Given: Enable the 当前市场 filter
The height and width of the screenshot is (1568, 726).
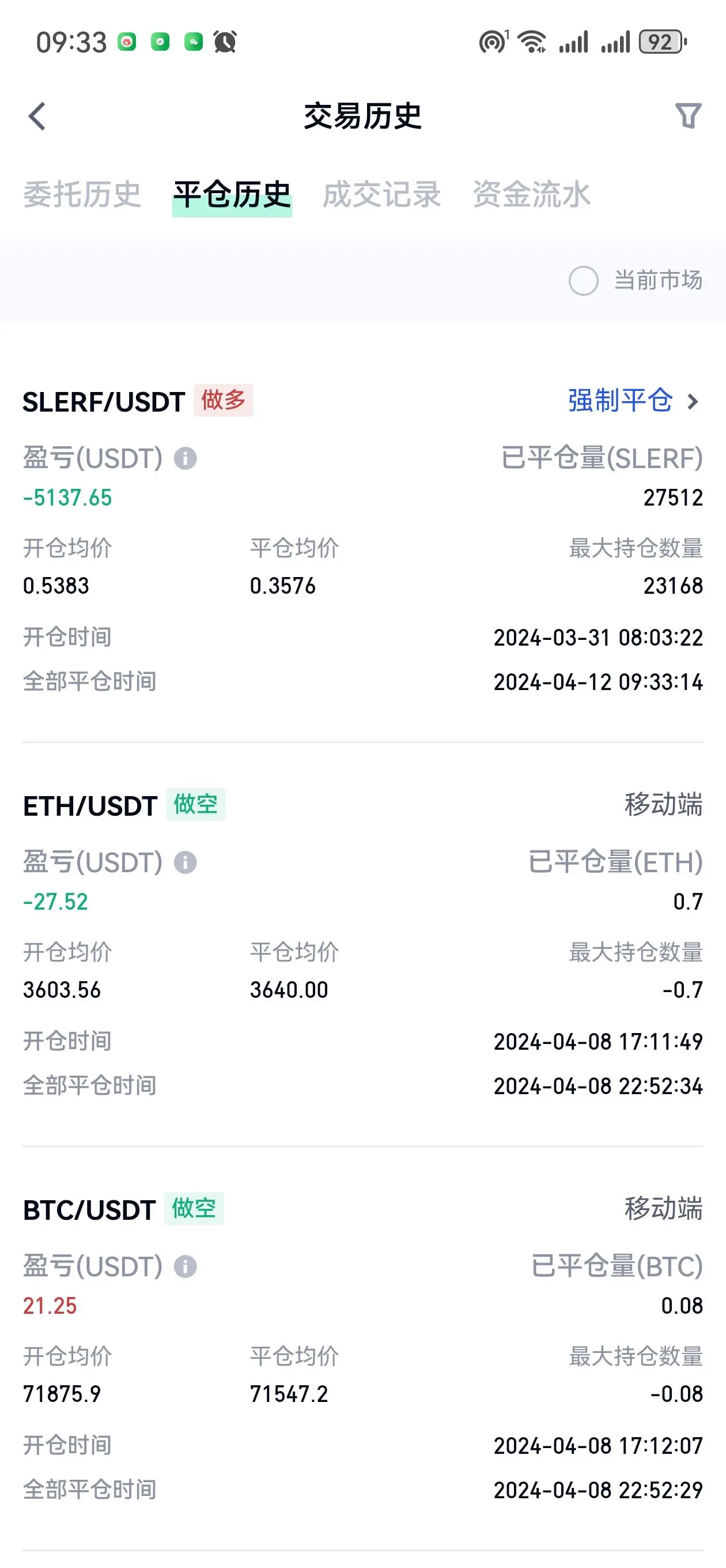Looking at the screenshot, I should (583, 281).
